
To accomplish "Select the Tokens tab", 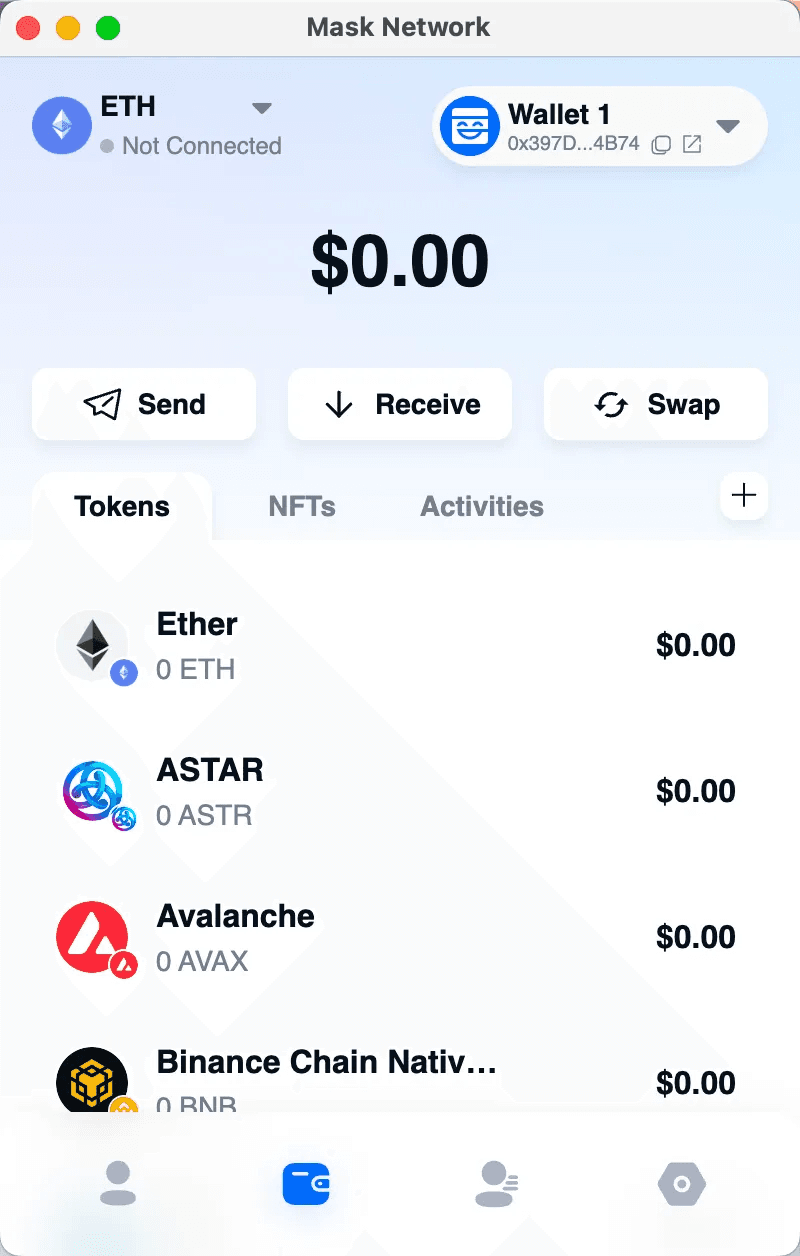I will pyautogui.click(x=122, y=506).
